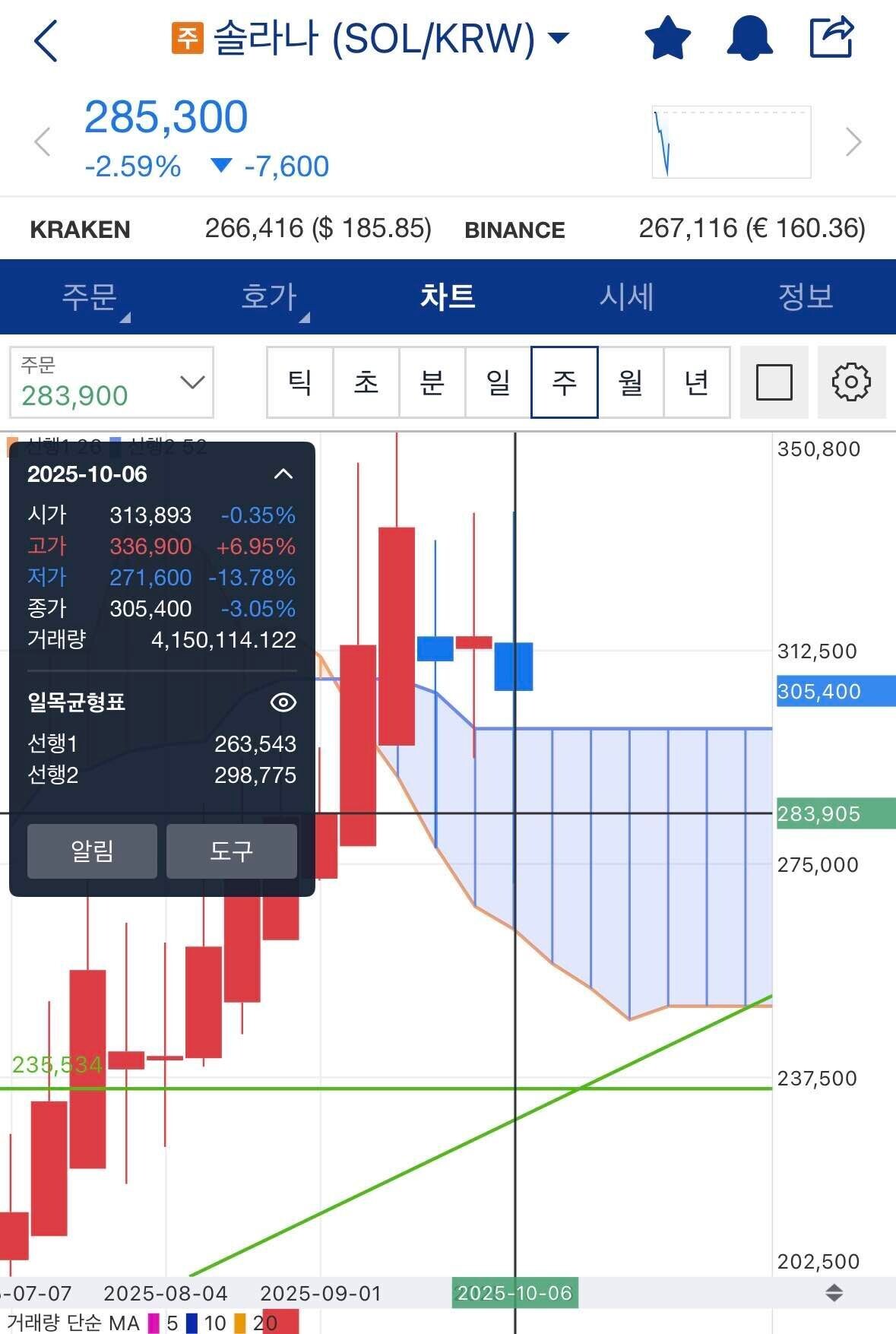896x1334 pixels.
Task: Collapse the 2025-10-06 info panel chevron
Action: 282,474
